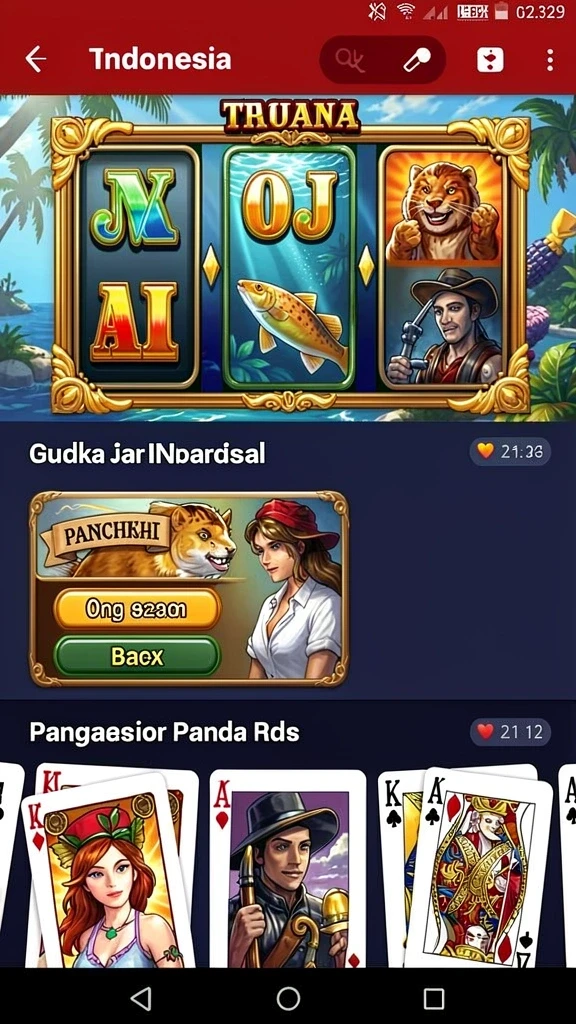
Task: Open recent apps from the navigation bar
Action: (434, 998)
